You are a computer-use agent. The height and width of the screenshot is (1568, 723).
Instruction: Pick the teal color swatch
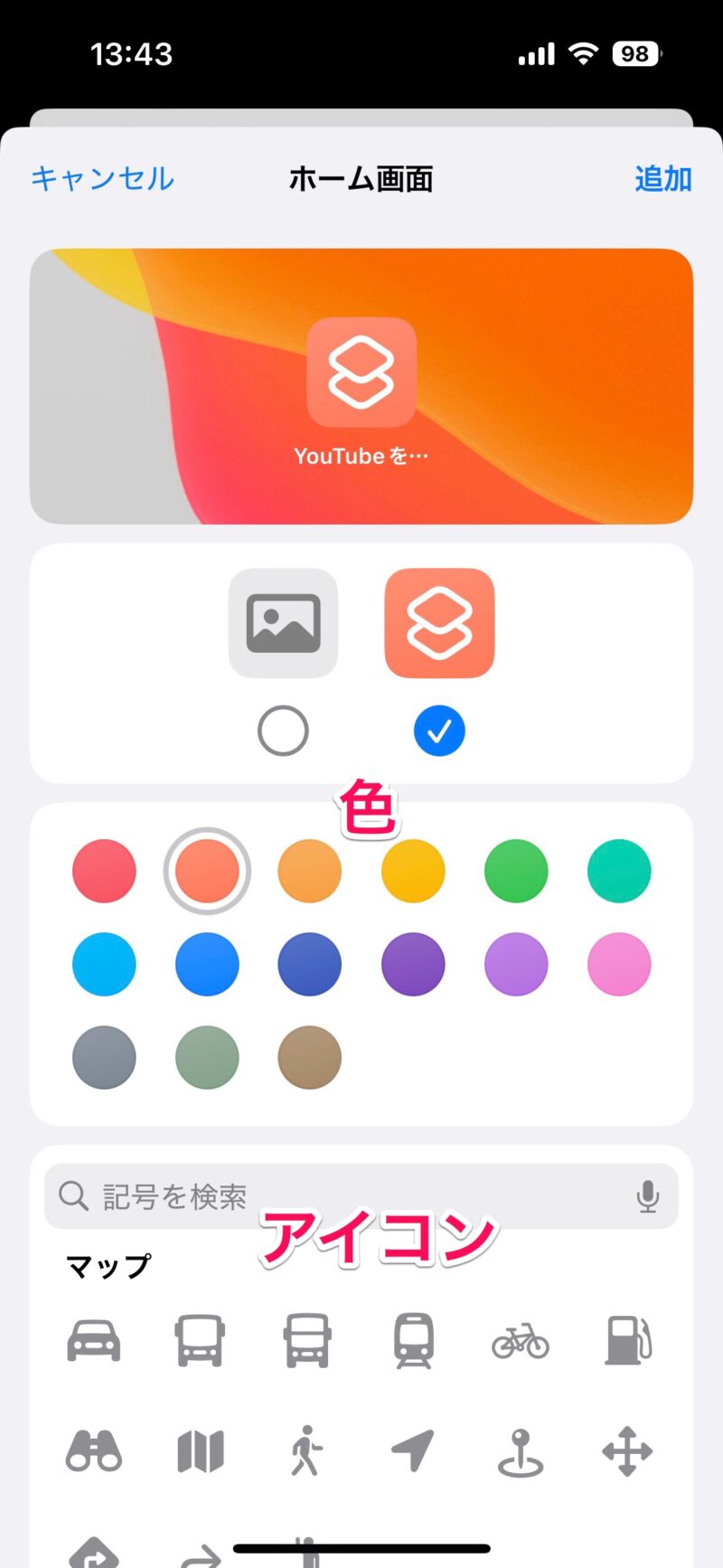point(619,871)
